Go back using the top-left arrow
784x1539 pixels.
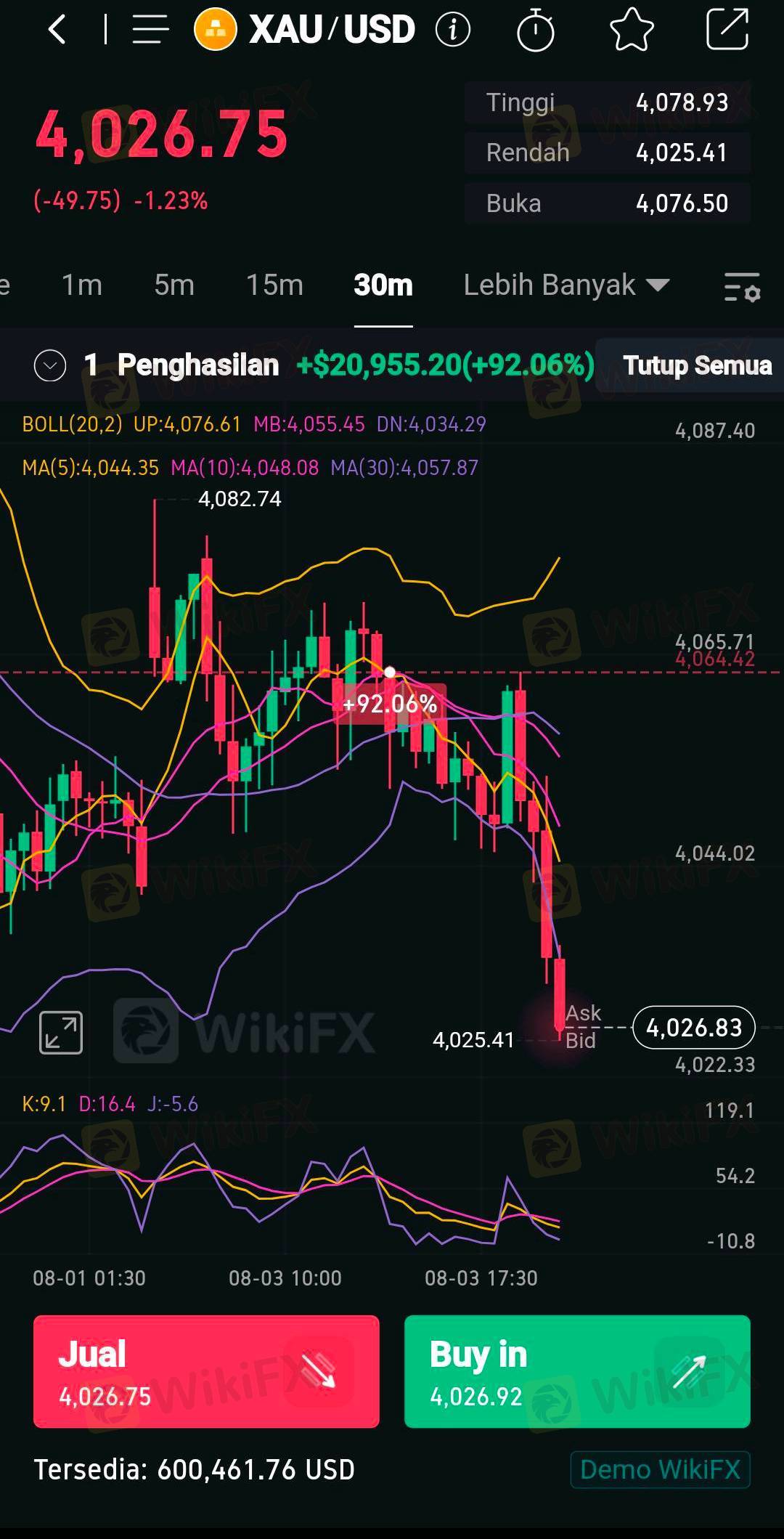[x=57, y=31]
